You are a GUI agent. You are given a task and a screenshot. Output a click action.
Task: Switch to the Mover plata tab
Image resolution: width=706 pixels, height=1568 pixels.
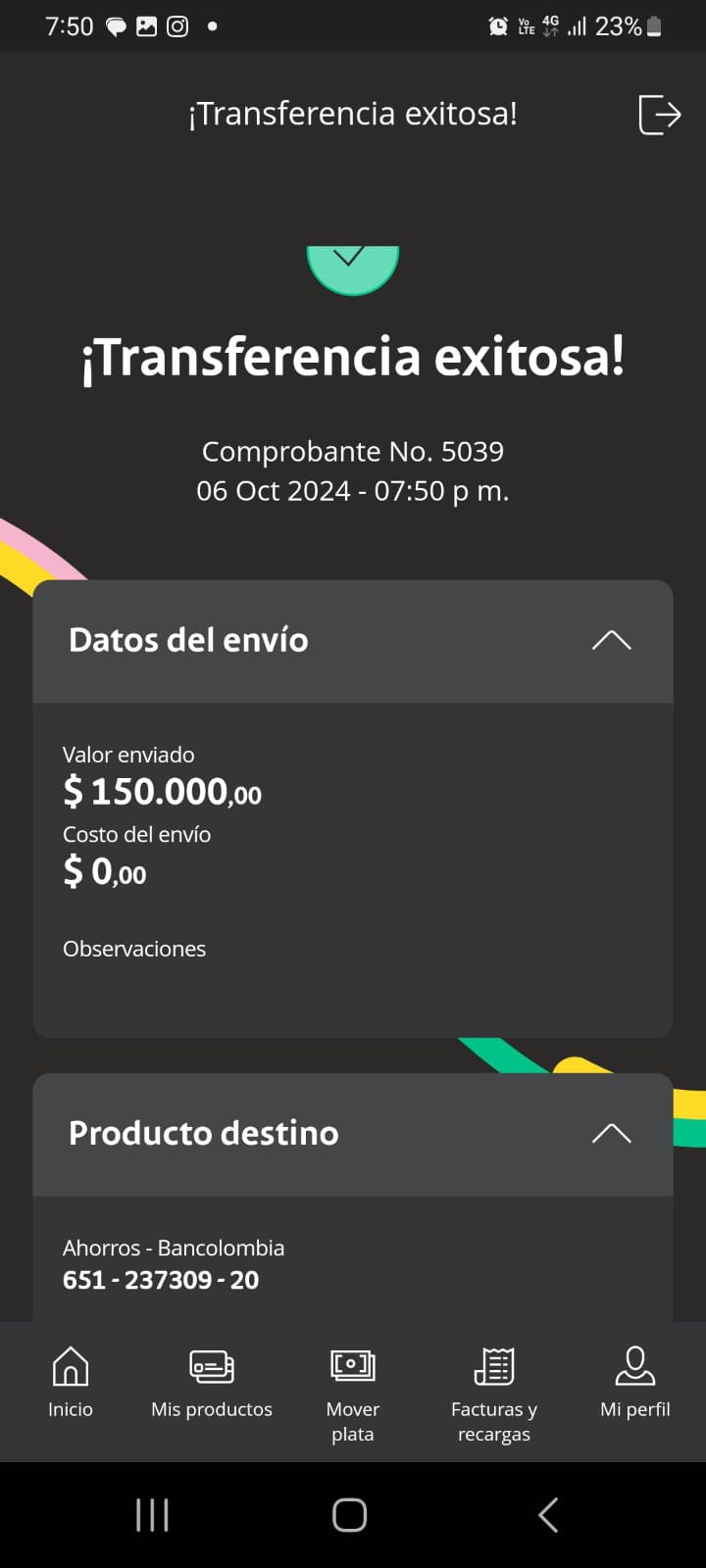click(353, 1390)
